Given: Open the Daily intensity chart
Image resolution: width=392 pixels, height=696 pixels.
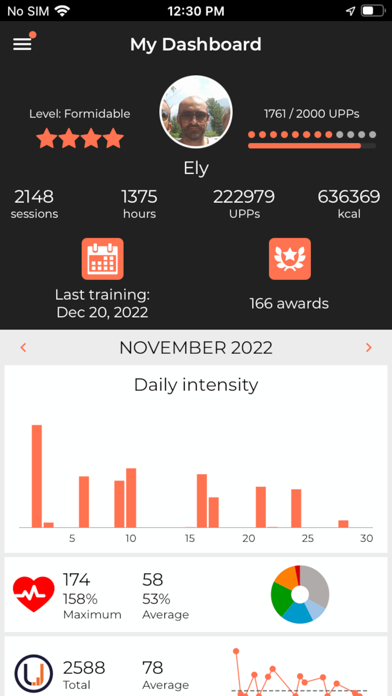Looking at the screenshot, I should [196, 459].
